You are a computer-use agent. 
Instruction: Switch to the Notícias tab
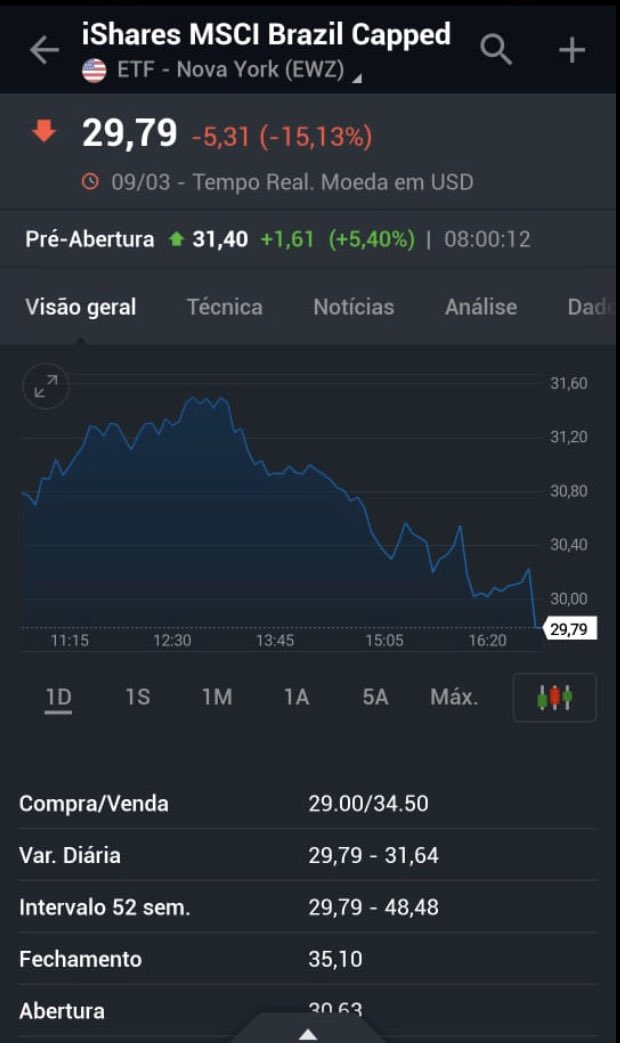pyautogui.click(x=353, y=307)
